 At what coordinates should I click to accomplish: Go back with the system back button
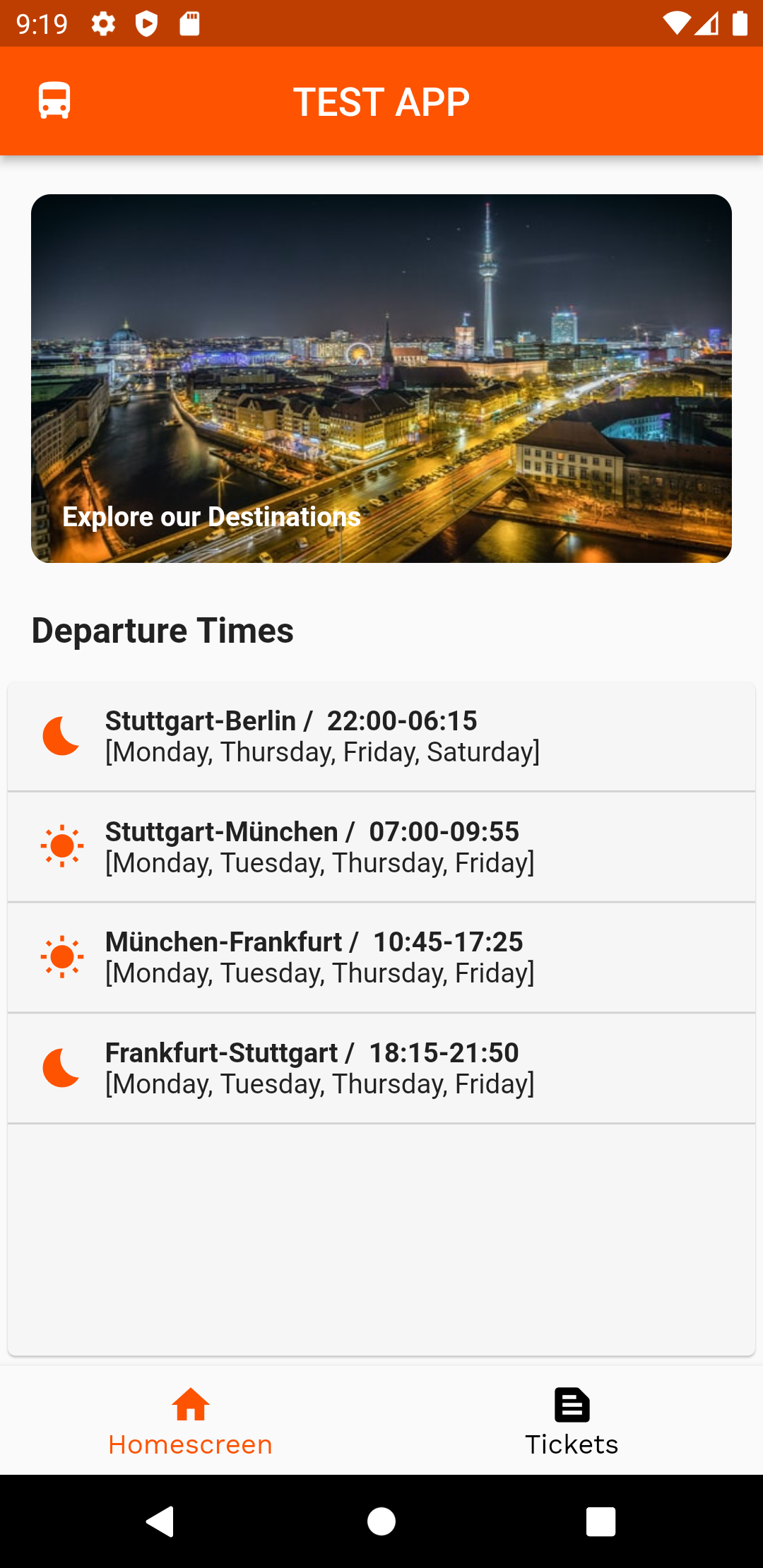click(160, 1521)
